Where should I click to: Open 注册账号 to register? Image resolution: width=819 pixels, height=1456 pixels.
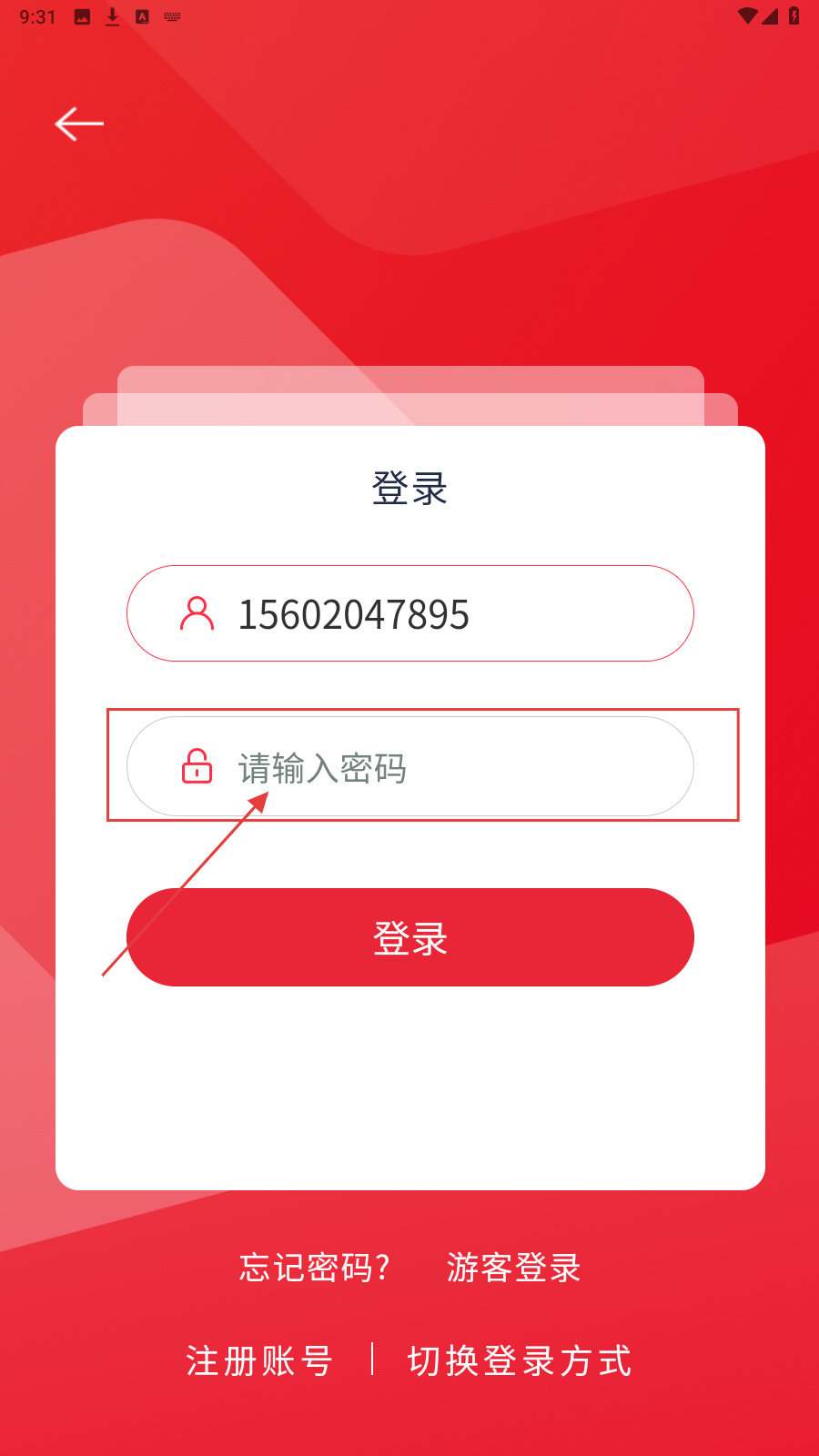point(259,1360)
